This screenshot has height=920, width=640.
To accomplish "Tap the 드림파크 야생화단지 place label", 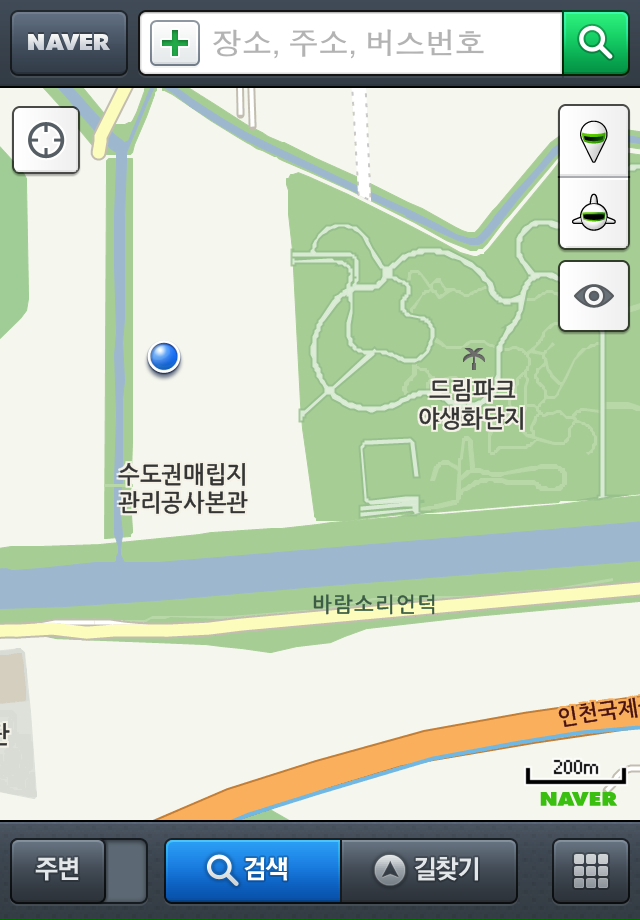I will click(472, 403).
